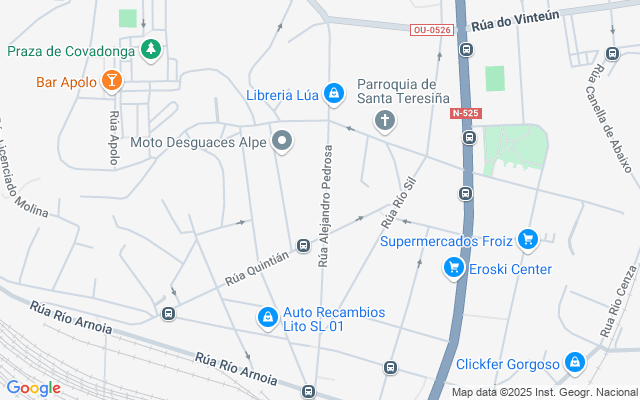Tap the Eroski Center shopping marker

tap(454, 268)
